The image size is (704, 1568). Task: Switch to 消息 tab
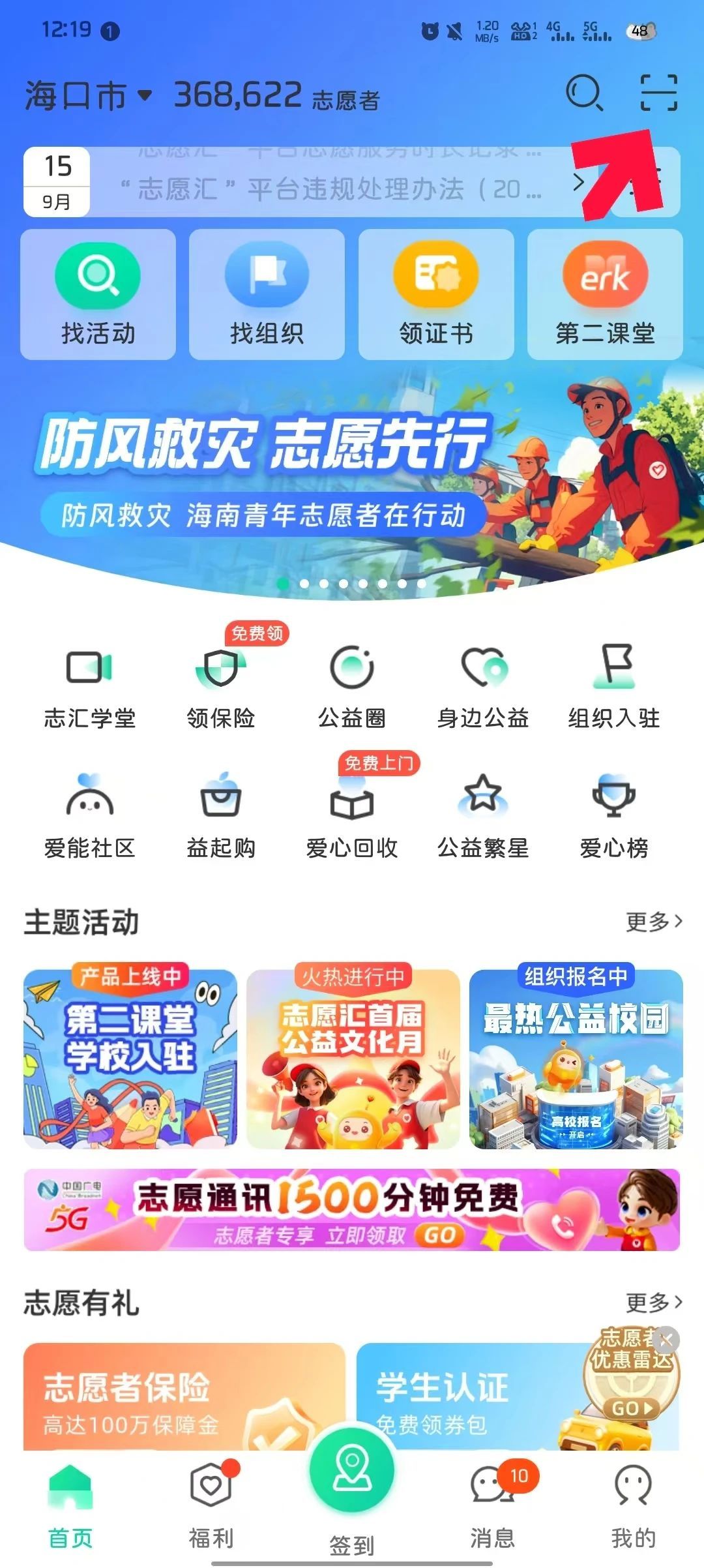pyautogui.click(x=493, y=1507)
